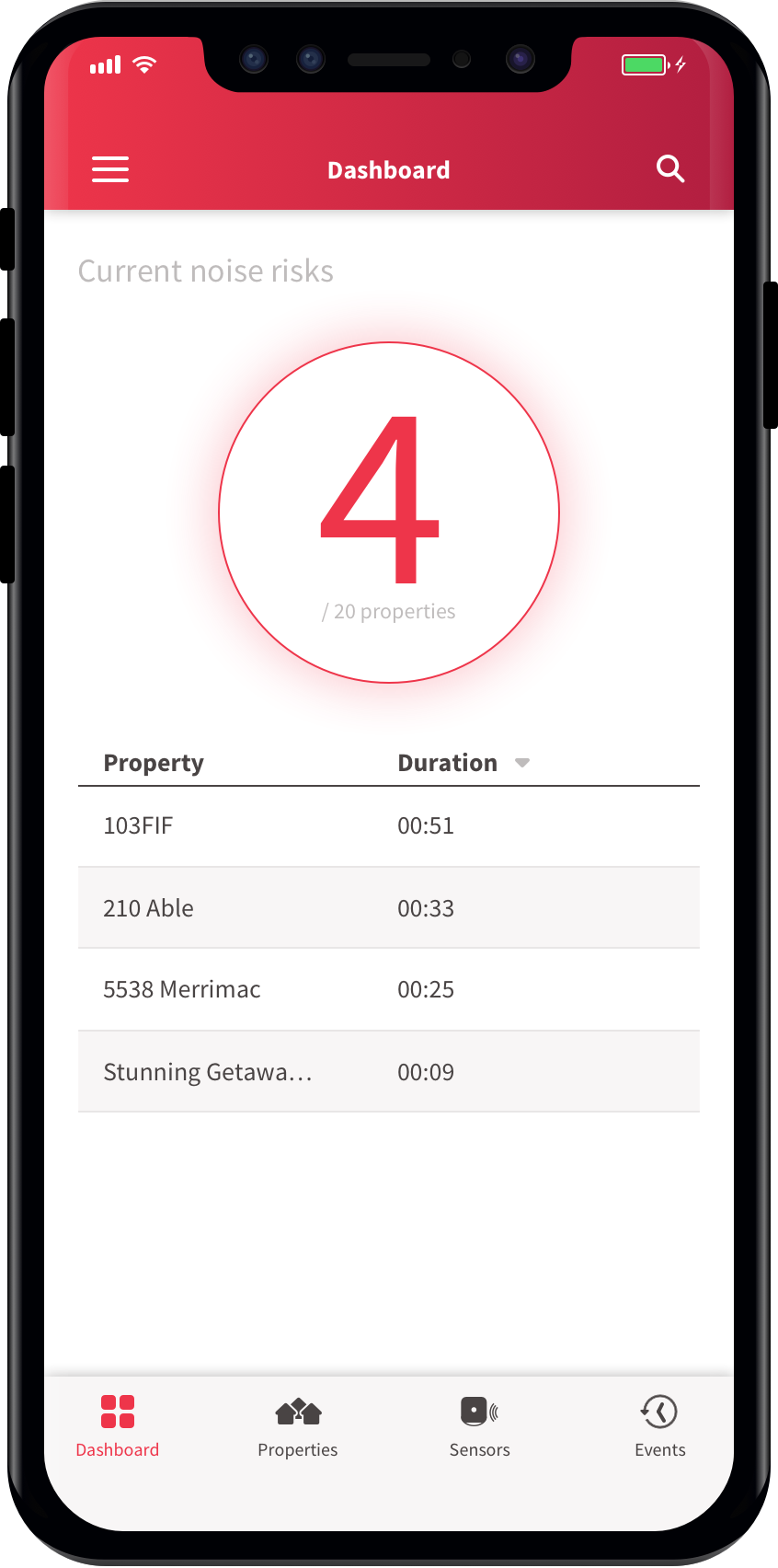Switch to the Sensors tab

[479, 1425]
